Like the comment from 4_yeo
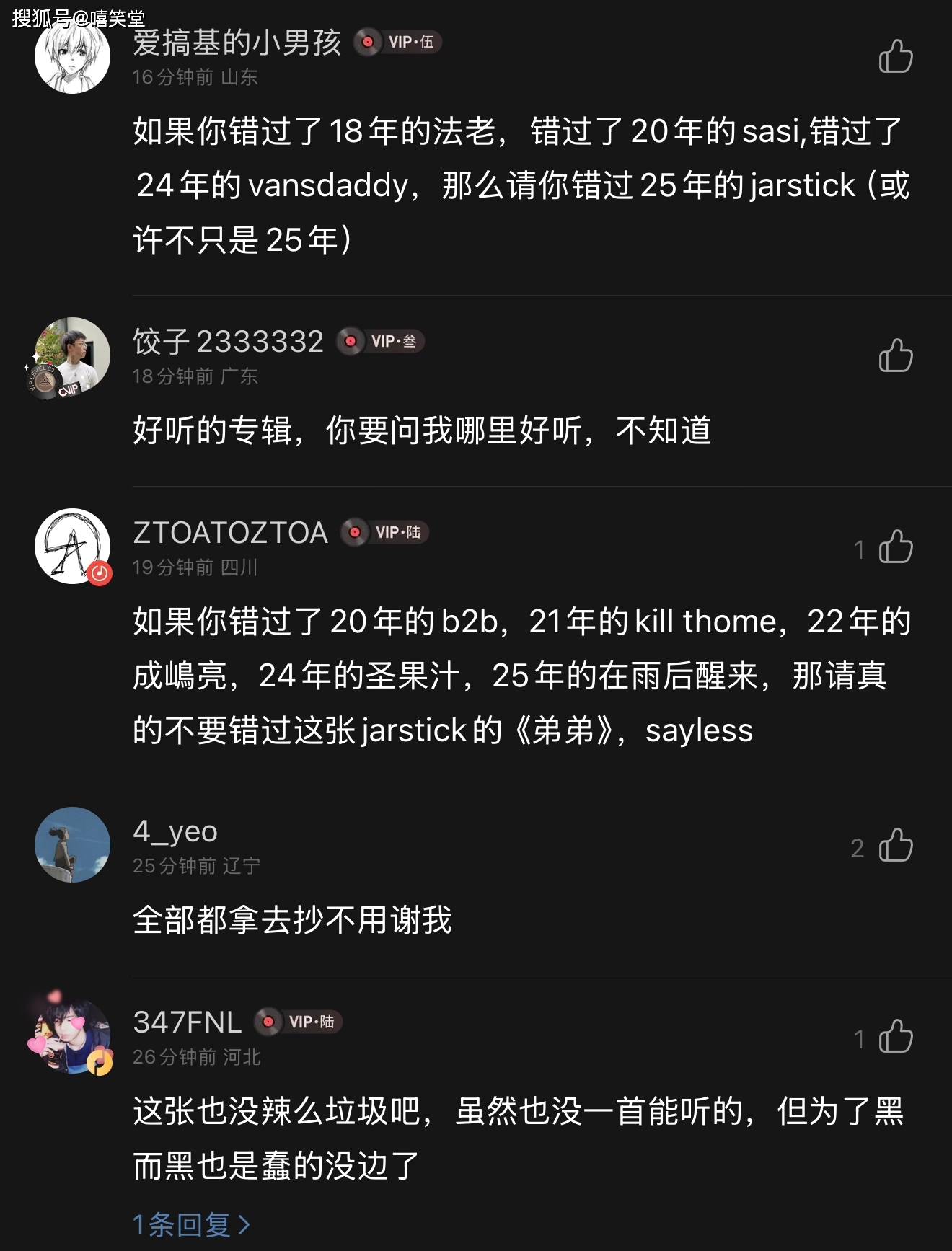Image resolution: width=952 pixels, height=1251 pixels. 896,846
